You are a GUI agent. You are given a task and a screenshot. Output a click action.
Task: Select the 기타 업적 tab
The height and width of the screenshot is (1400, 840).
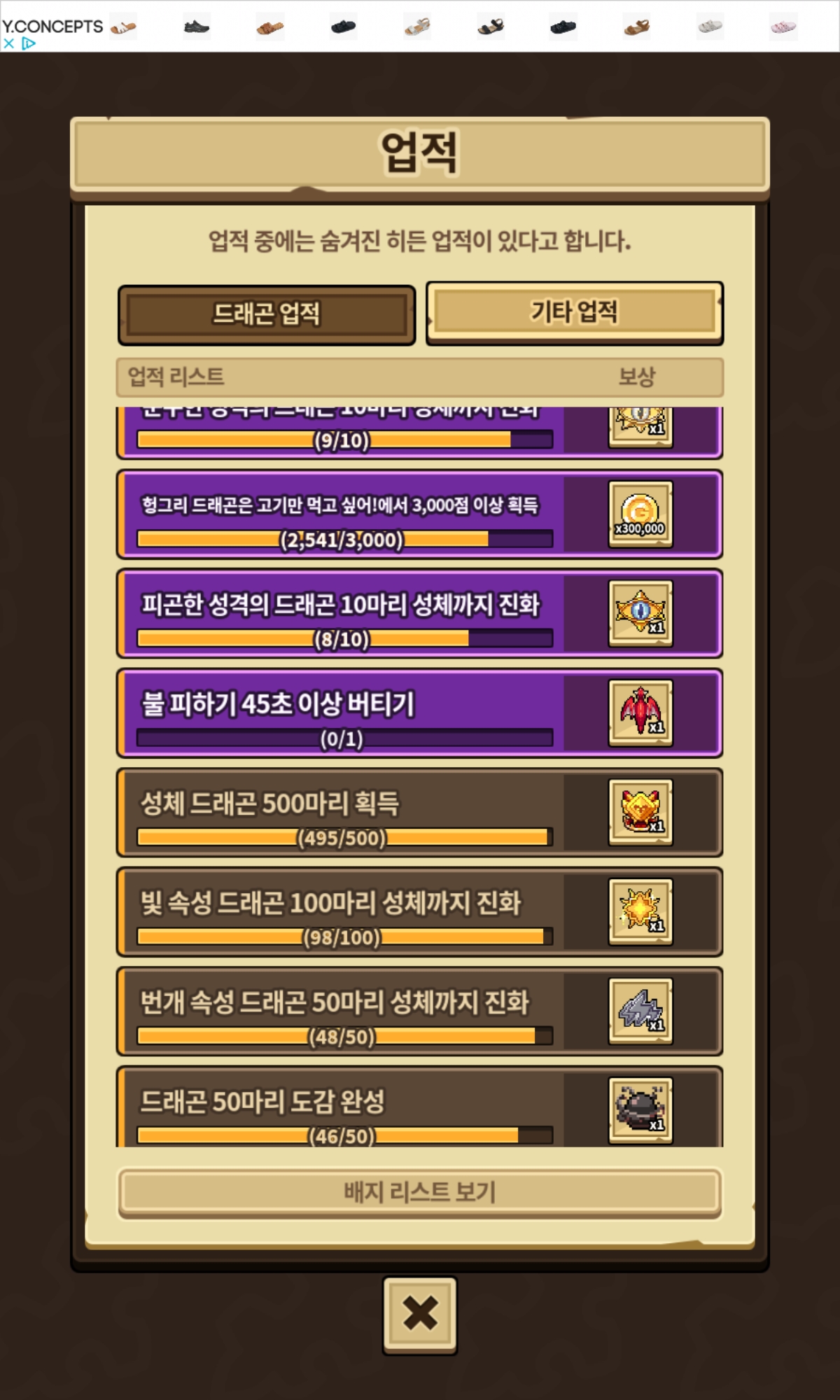(x=574, y=312)
